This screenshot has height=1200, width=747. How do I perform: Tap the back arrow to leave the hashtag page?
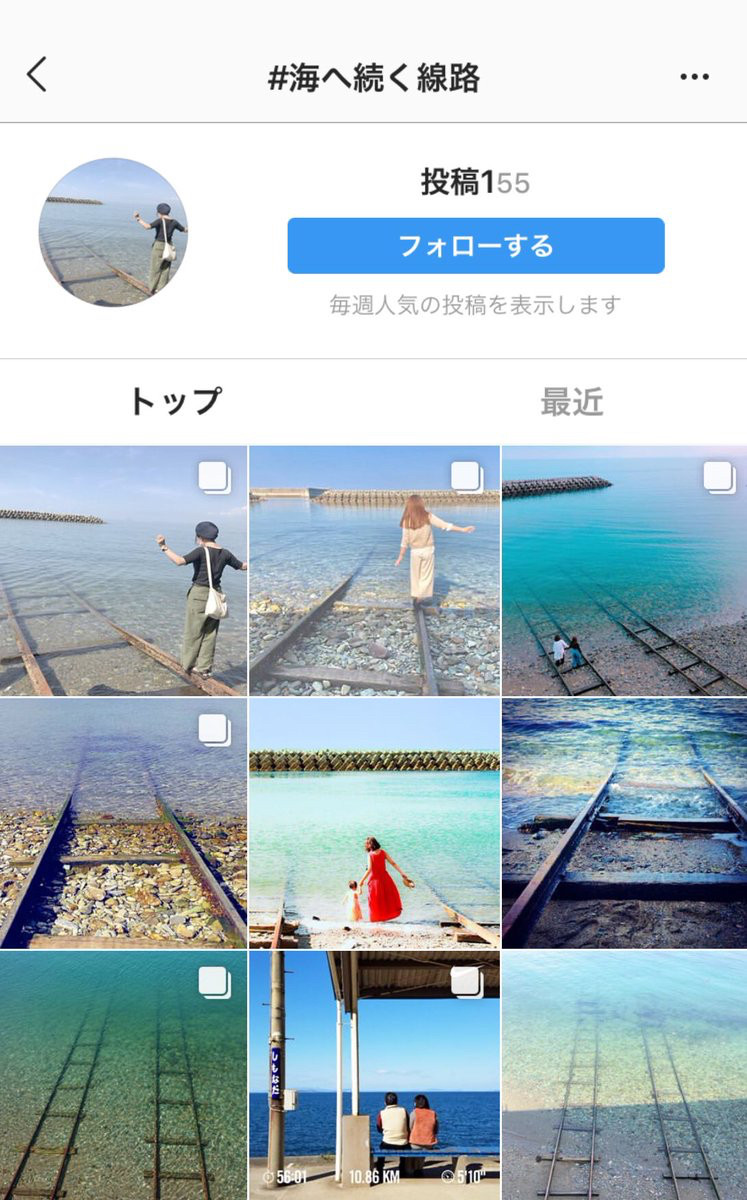[x=34, y=76]
